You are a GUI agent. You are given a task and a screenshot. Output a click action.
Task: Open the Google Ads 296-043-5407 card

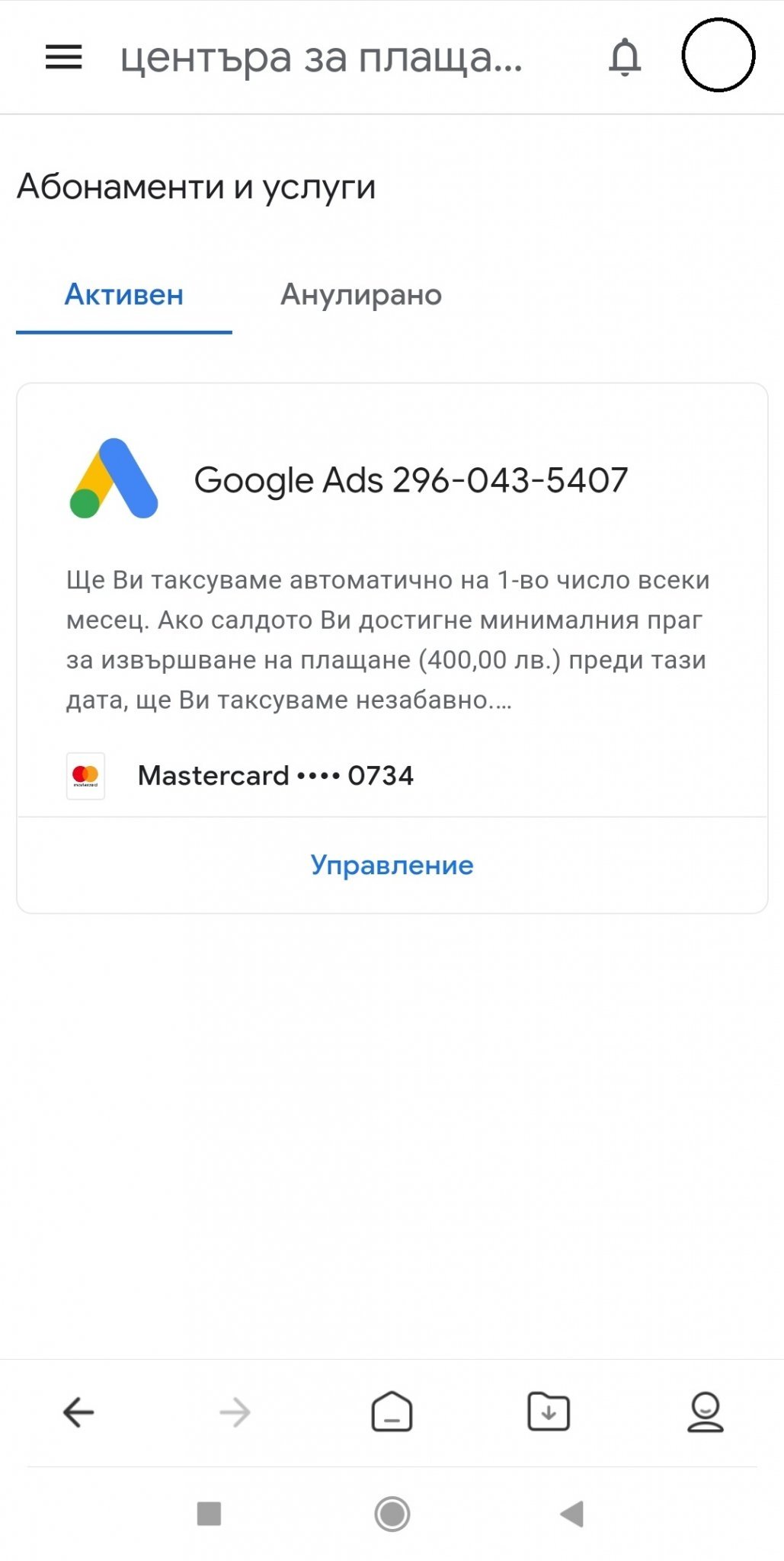411,480
